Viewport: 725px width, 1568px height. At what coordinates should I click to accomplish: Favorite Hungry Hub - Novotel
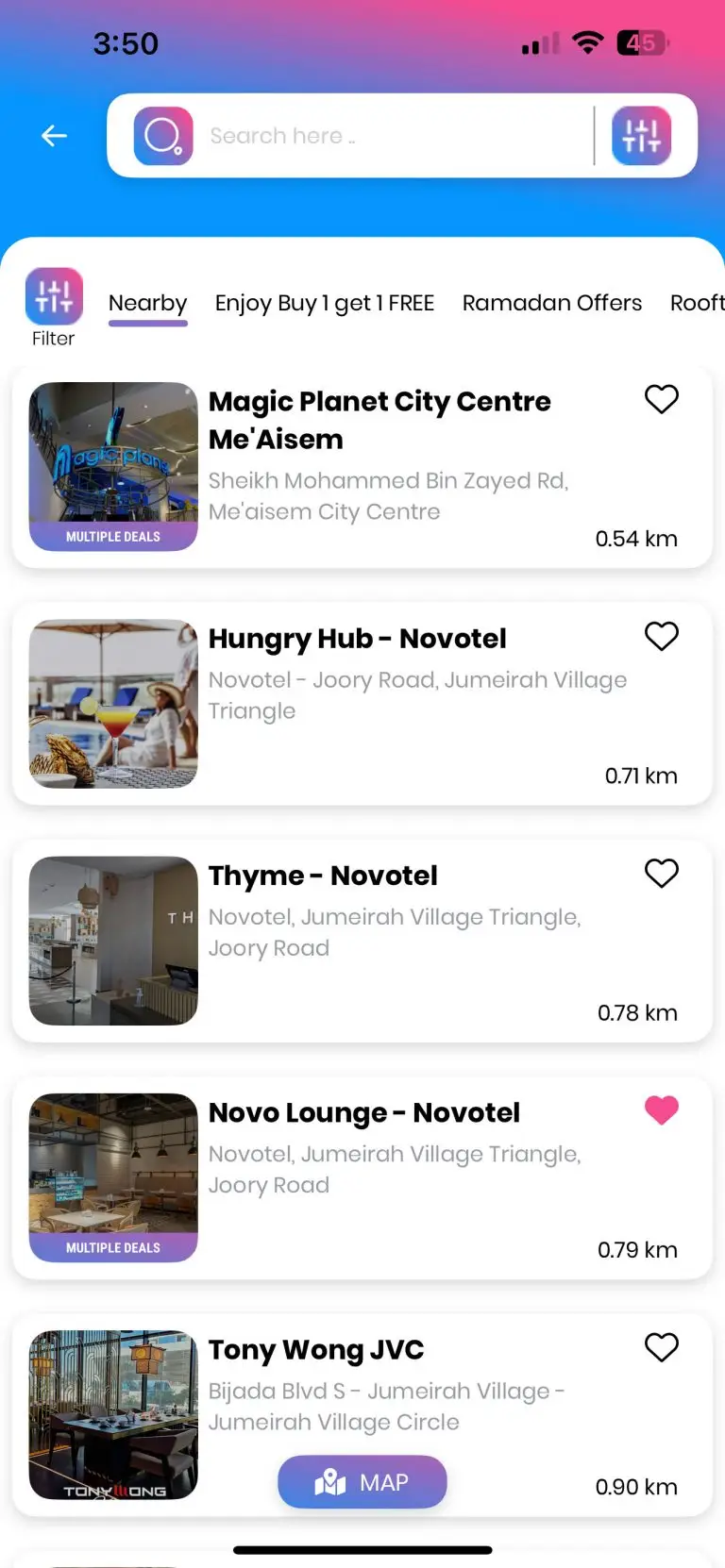[662, 637]
